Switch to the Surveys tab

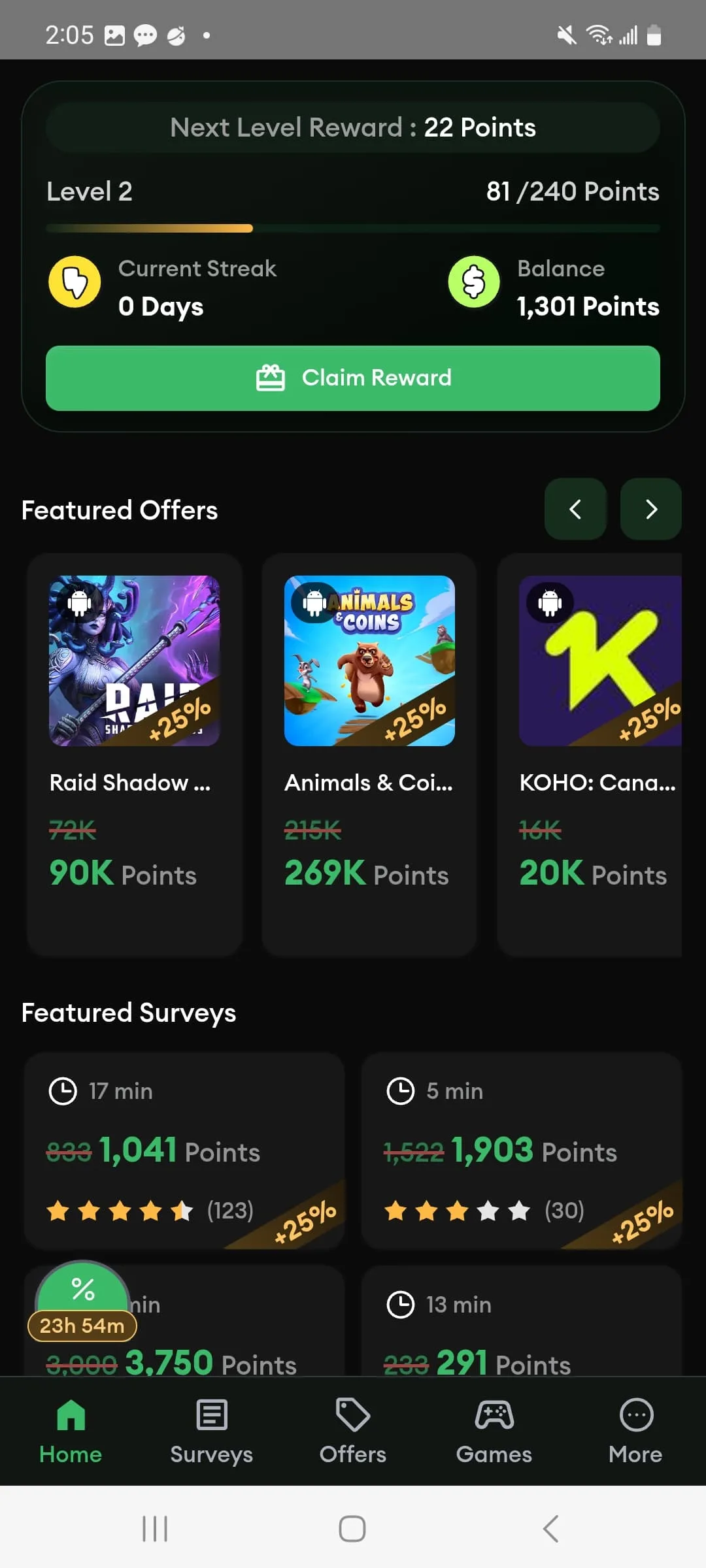click(212, 1431)
